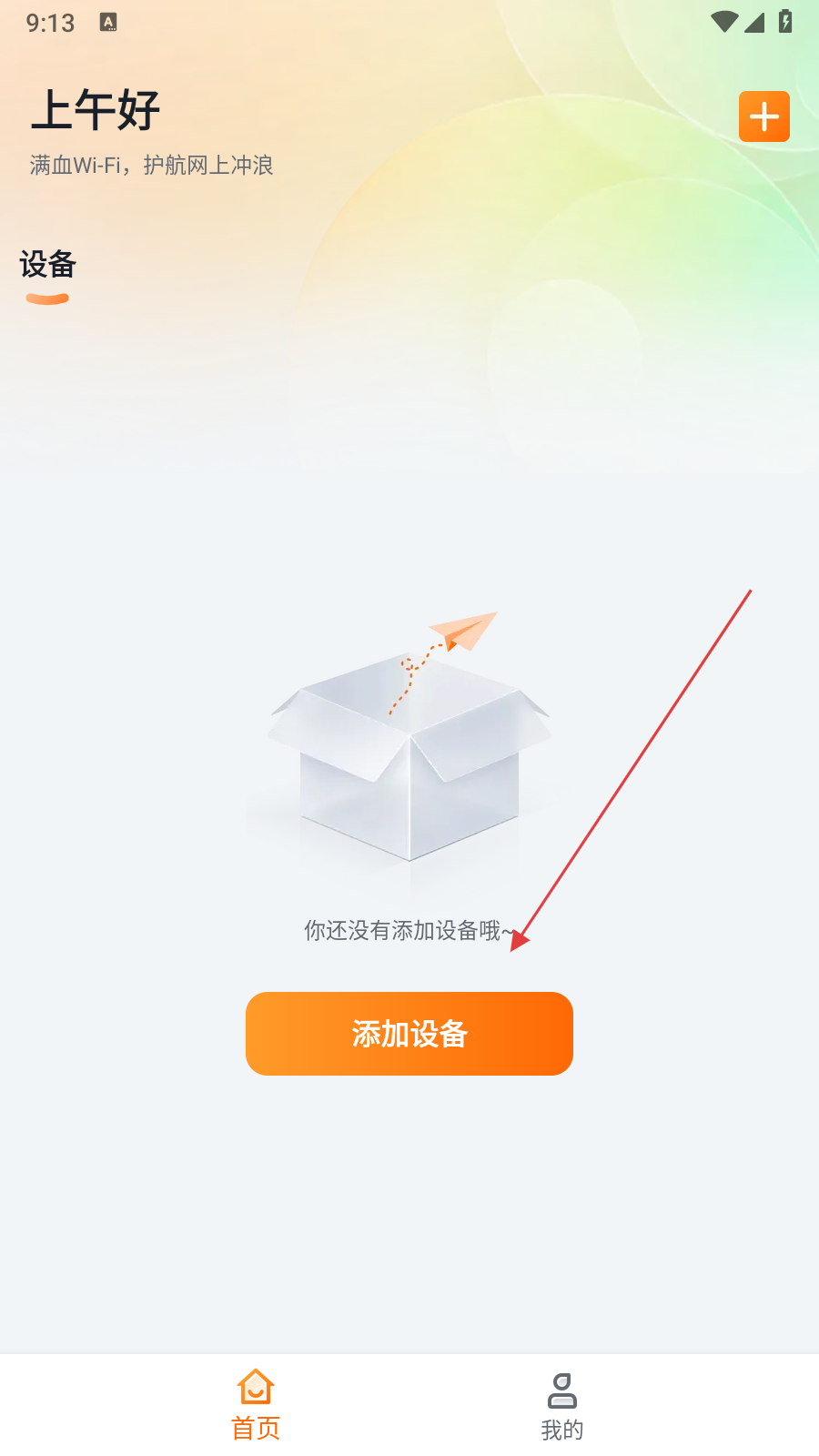This screenshot has height=1456, width=819.
Task: Tap the orange plus icon
Action: coord(763,116)
